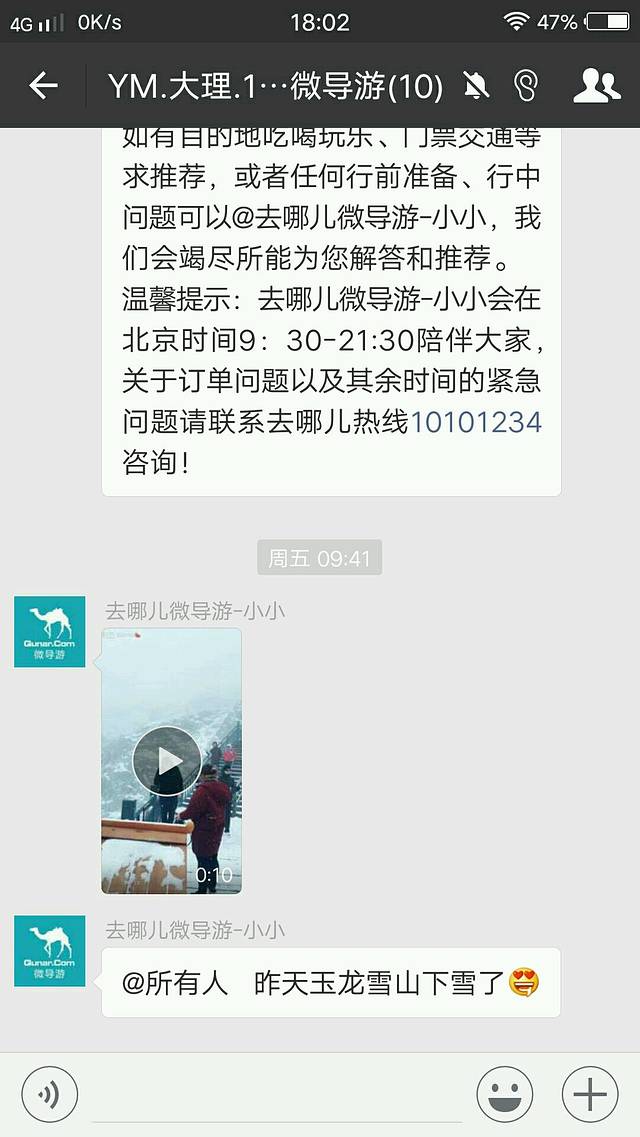
Task: Open sender avatar beside the video message
Action: [50, 632]
